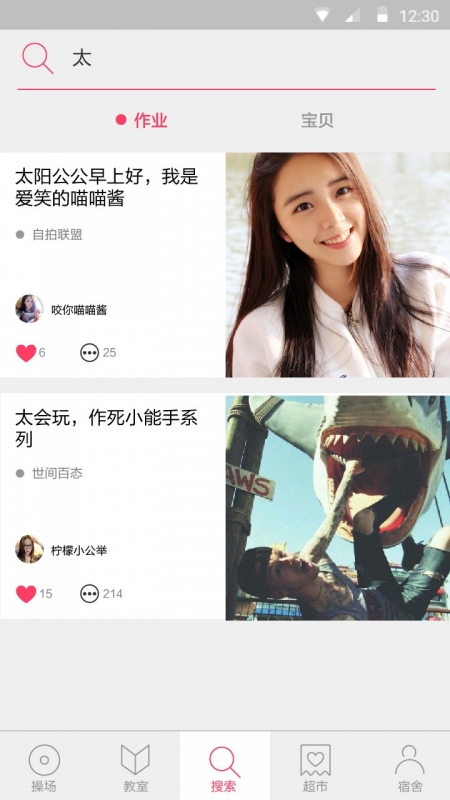Go to the 宿舍 tab

(410, 767)
